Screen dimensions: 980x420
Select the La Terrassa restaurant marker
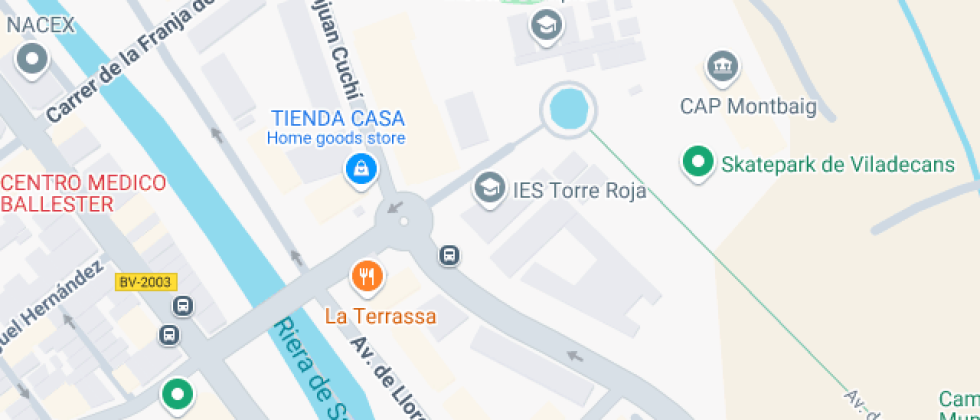368,276
